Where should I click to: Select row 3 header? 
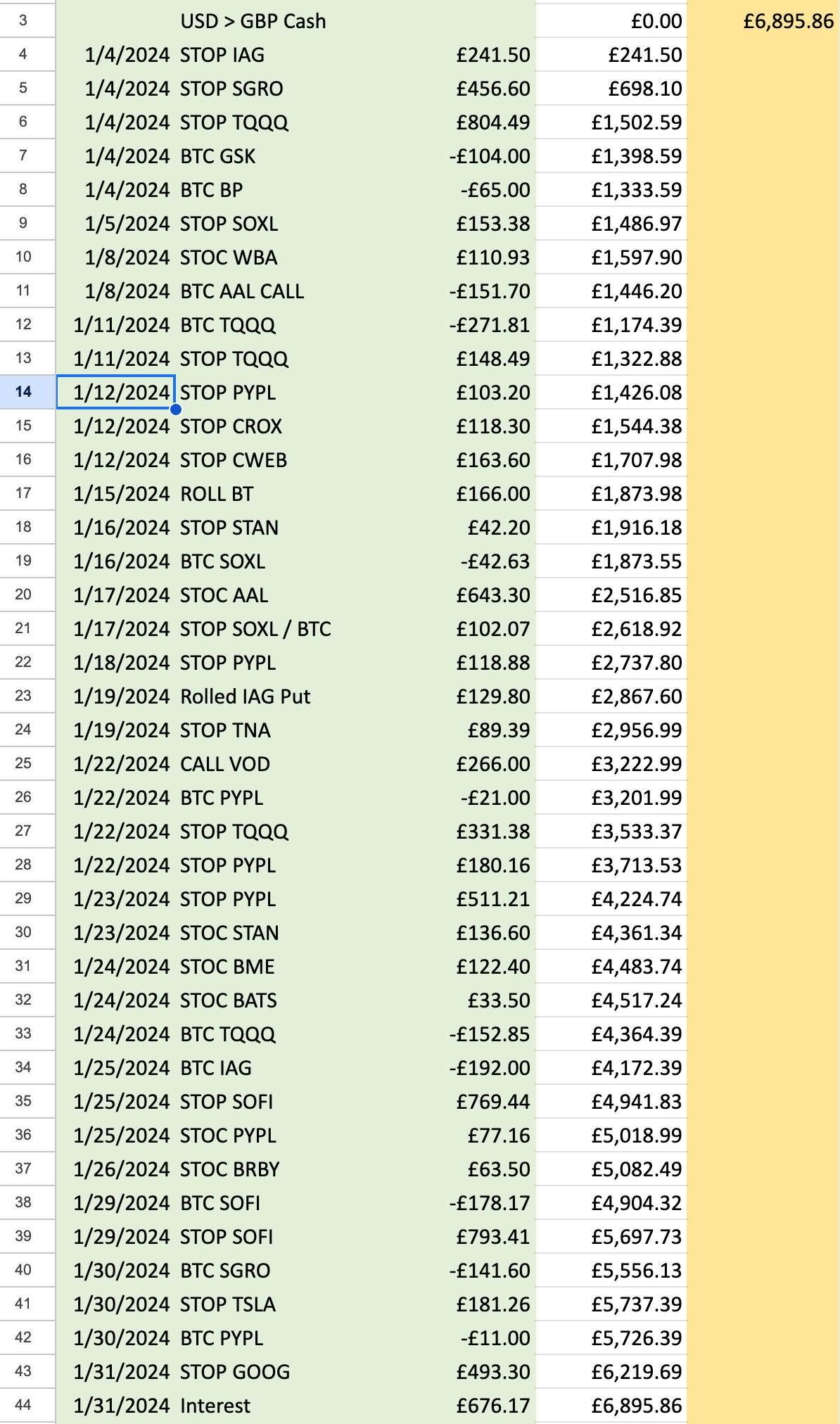(27, 20)
